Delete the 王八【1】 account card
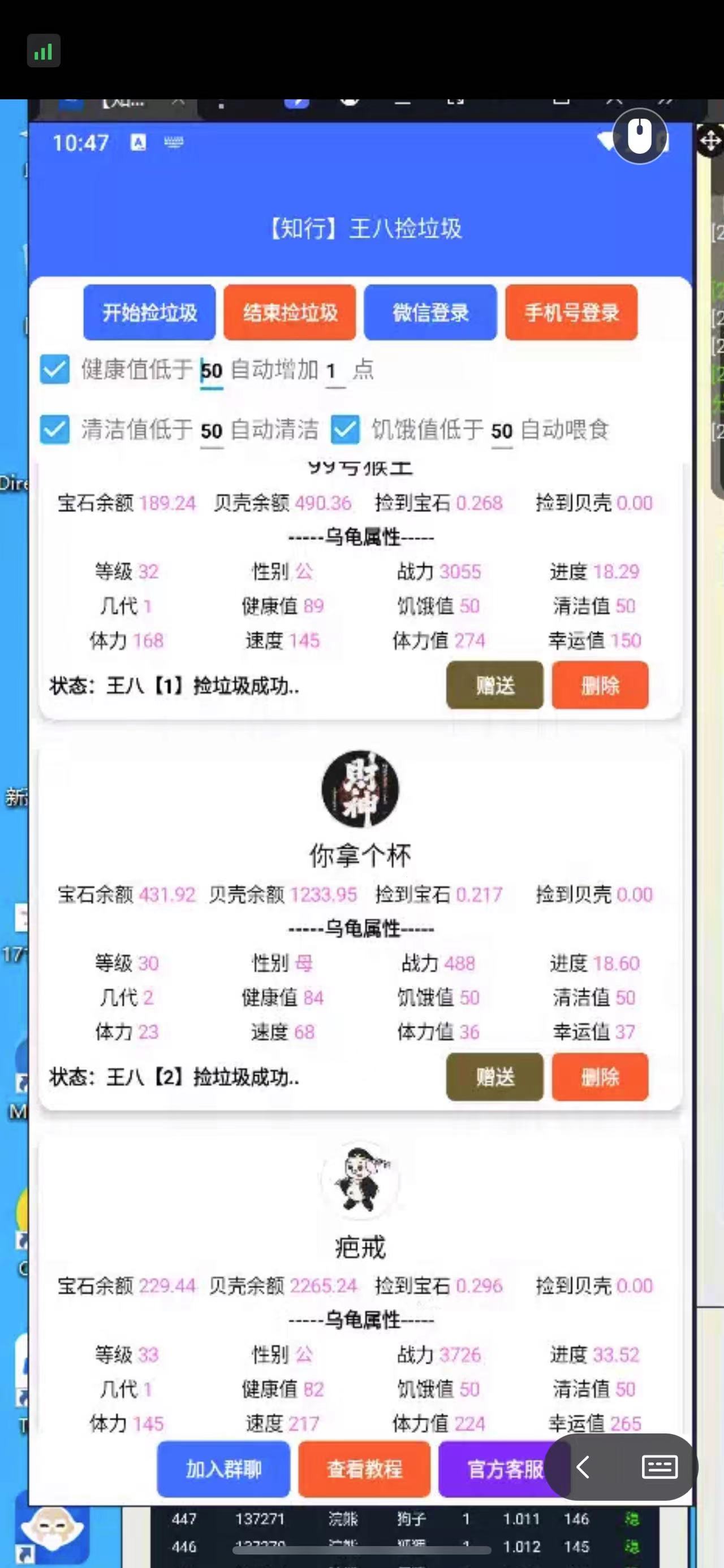The image size is (724, 1568). pos(600,686)
